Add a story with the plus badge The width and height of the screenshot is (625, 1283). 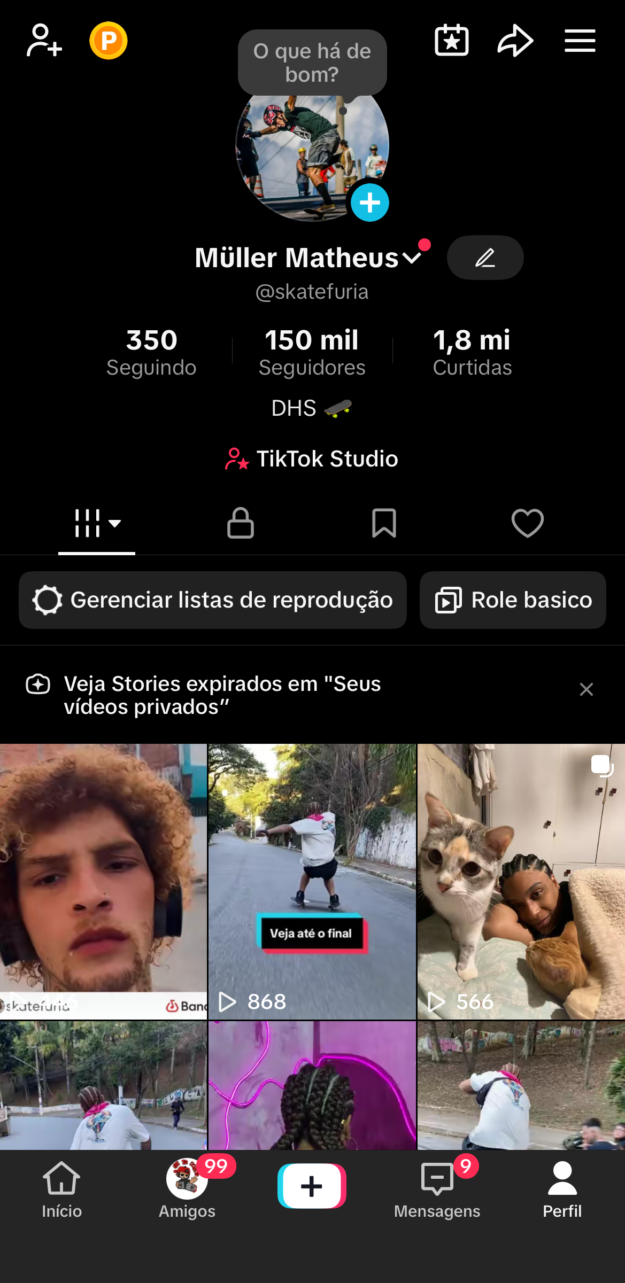click(x=369, y=203)
